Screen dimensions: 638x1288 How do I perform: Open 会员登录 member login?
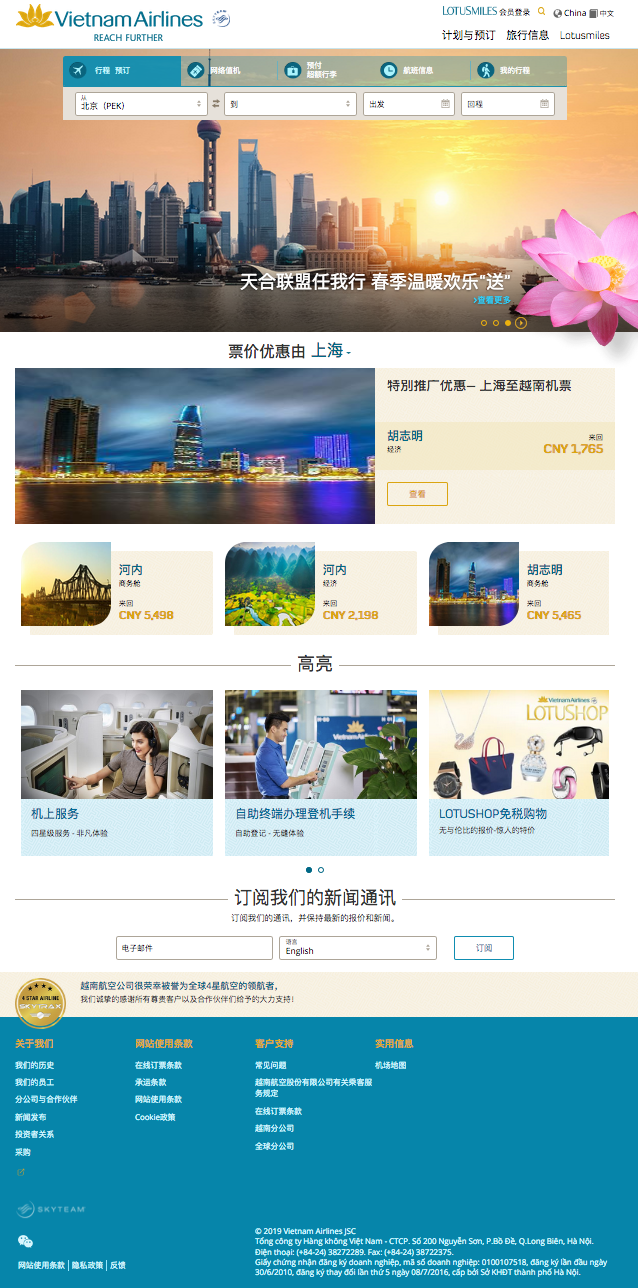click(515, 13)
